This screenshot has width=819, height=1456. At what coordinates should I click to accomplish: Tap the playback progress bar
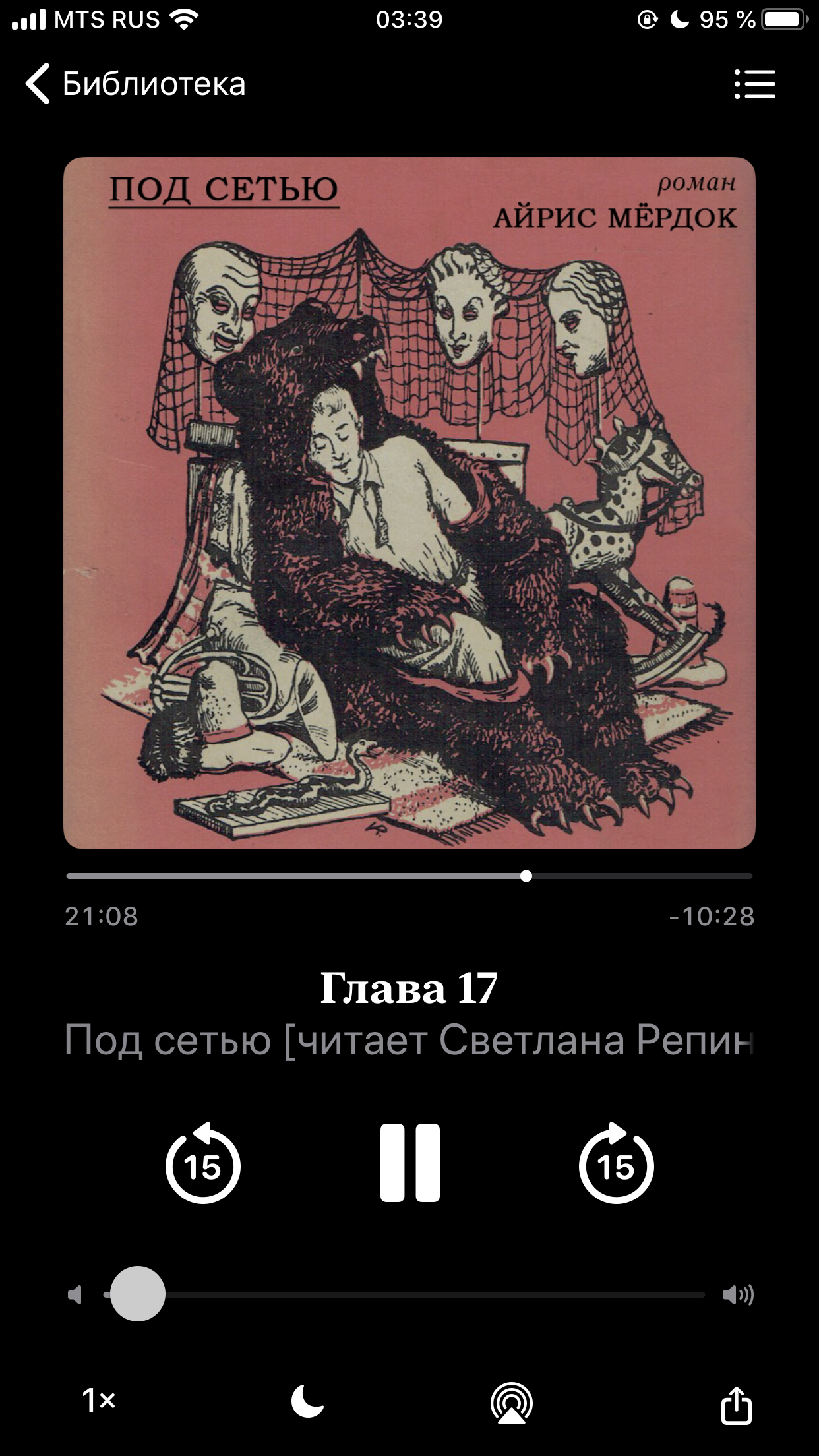[409, 876]
